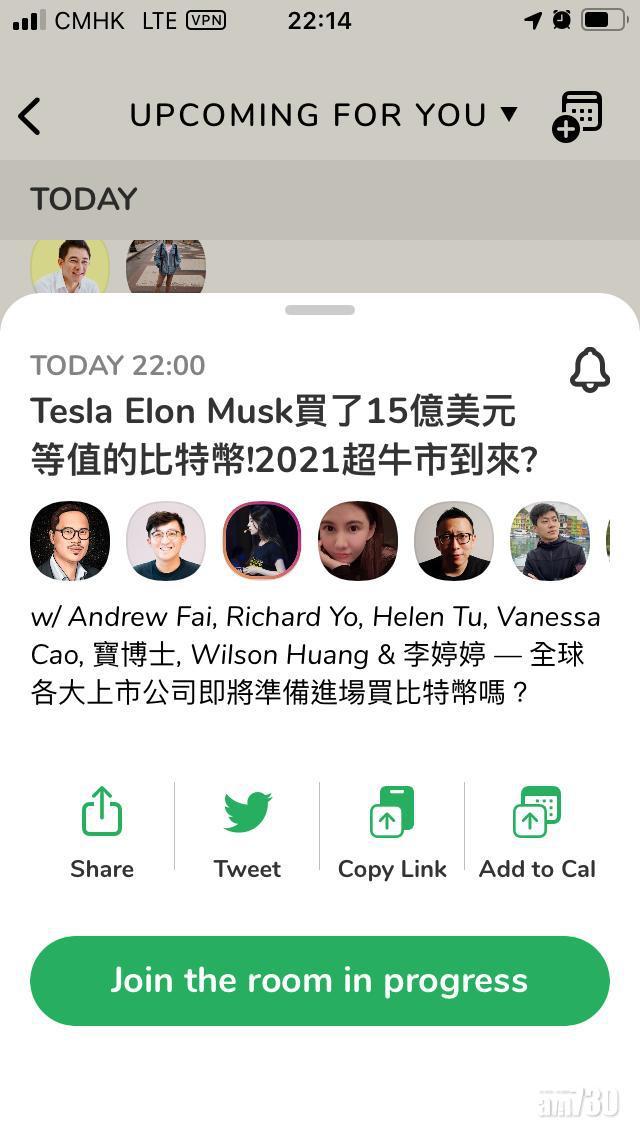The height and width of the screenshot is (1136, 640).
Task: Toggle the notification bell for this event
Action: 589,370
